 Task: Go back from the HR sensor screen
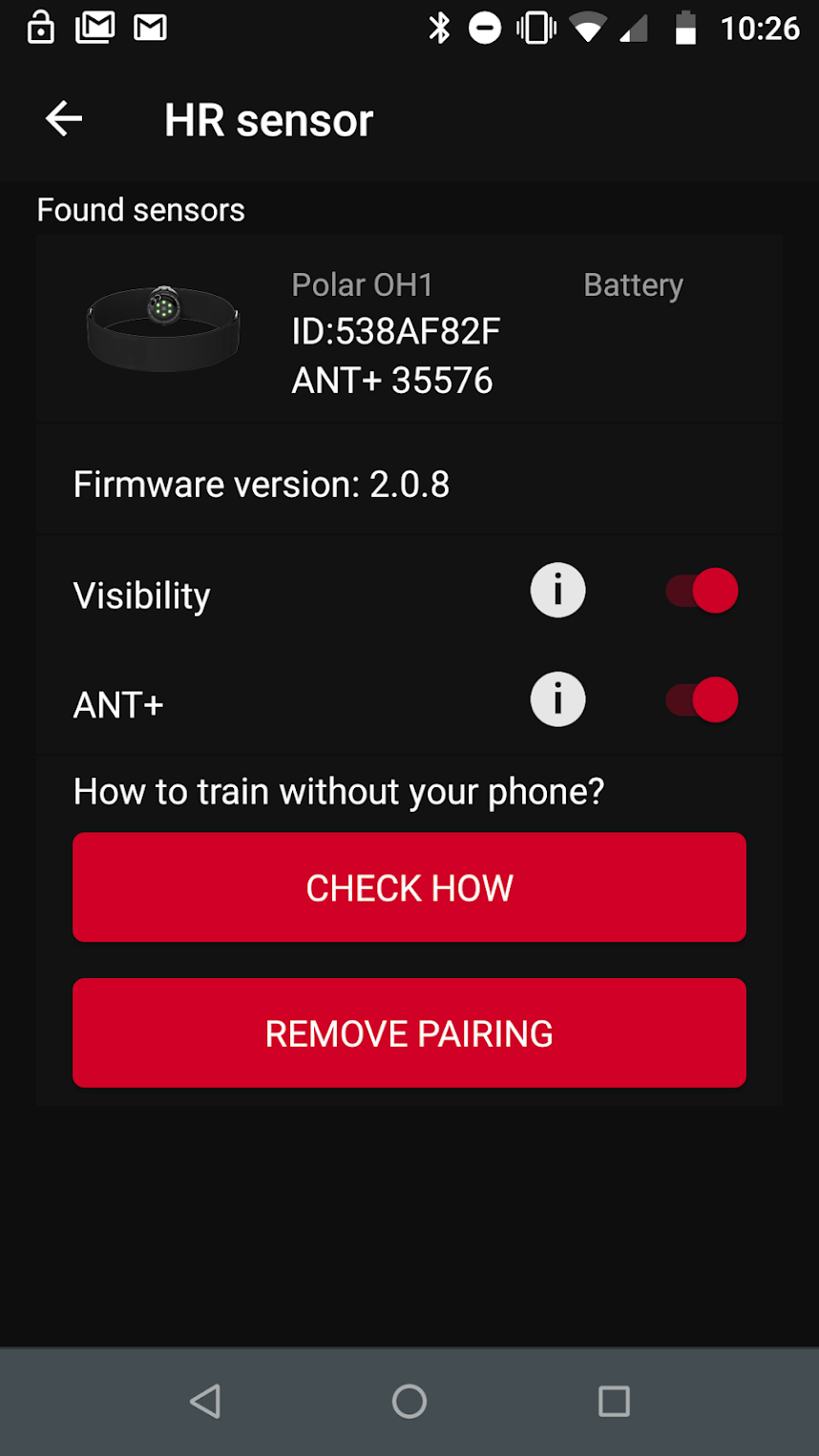click(x=64, y=119)
